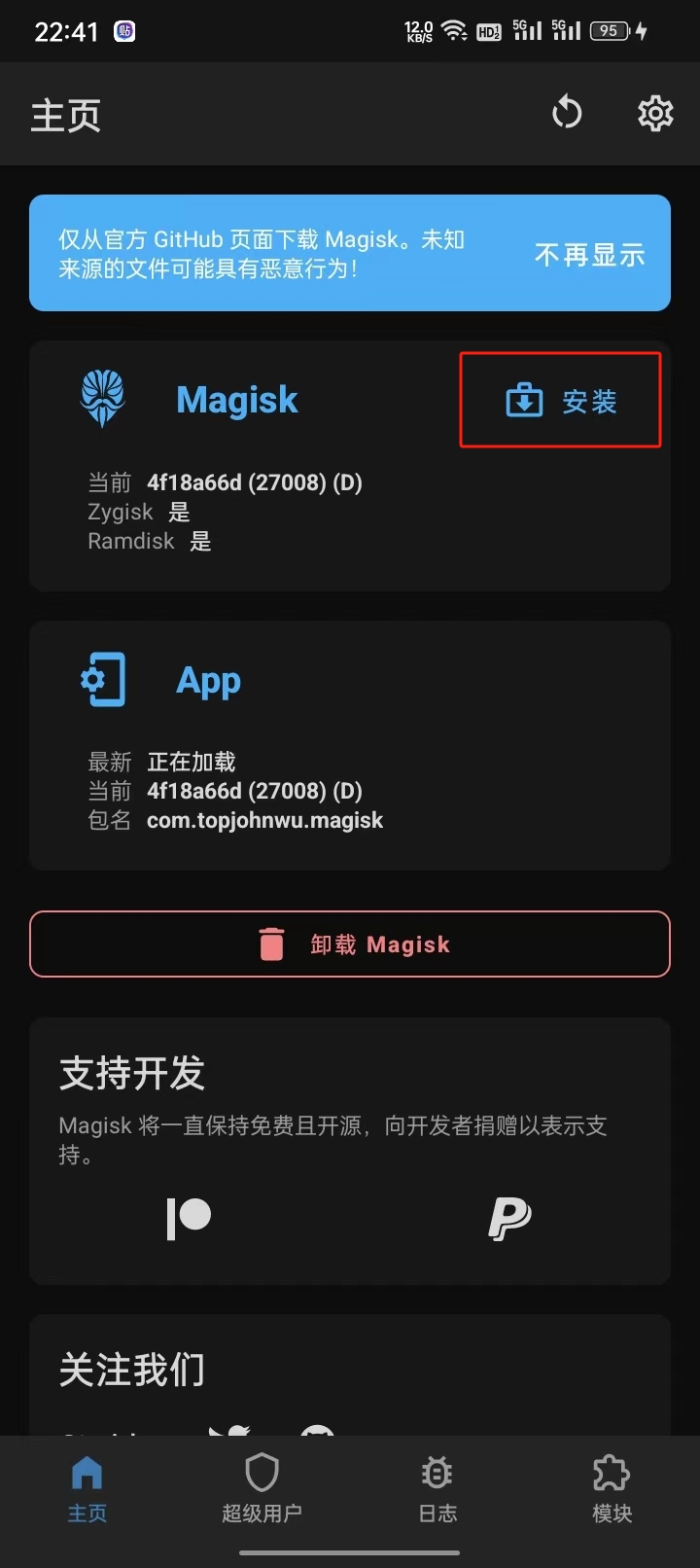
Task: Tap the App section phone icon
Action: (x=102, y=680)
